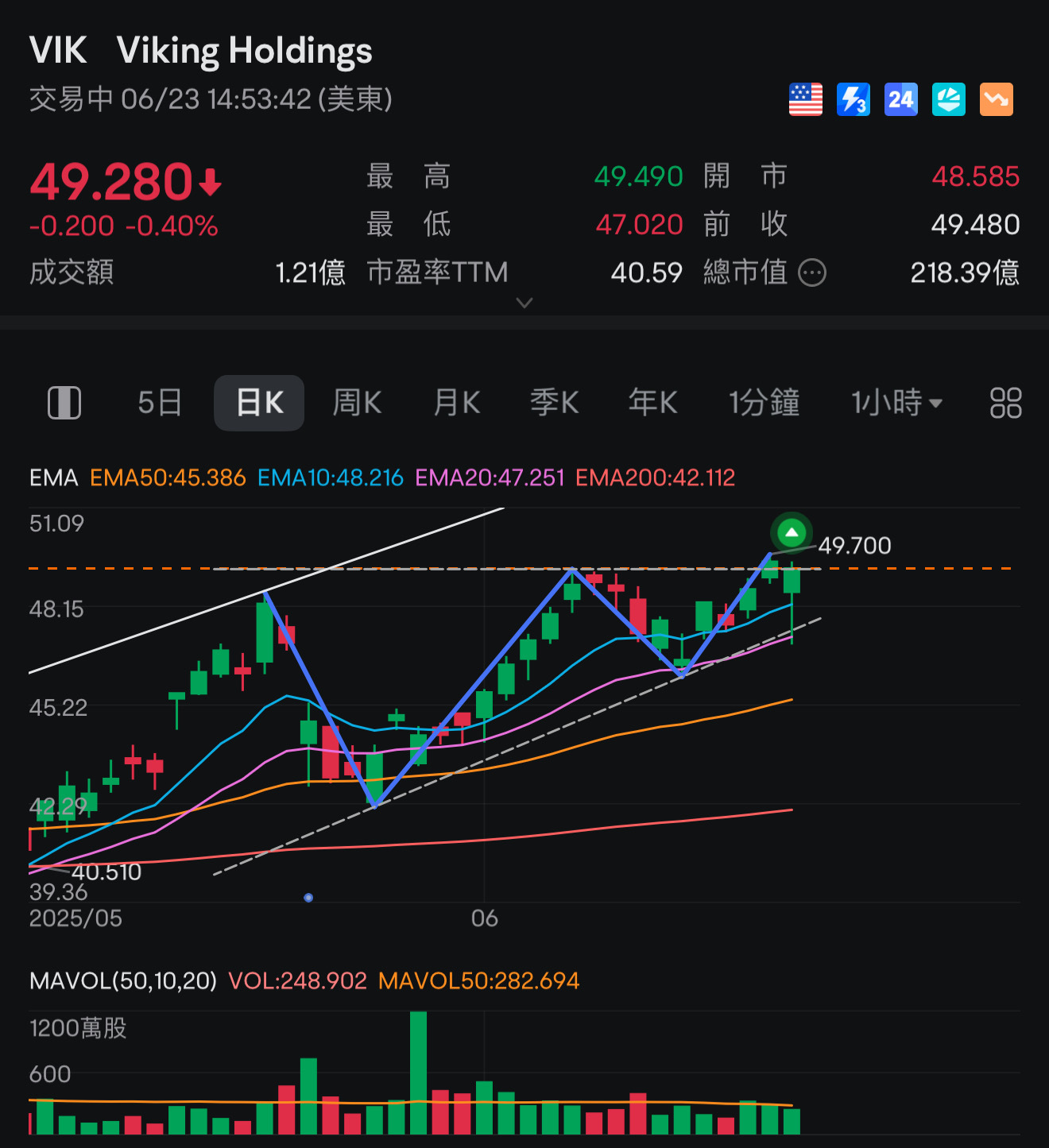
Task: Tap the blue lightning Level 3 icon
Action: (x=854, y=99)
